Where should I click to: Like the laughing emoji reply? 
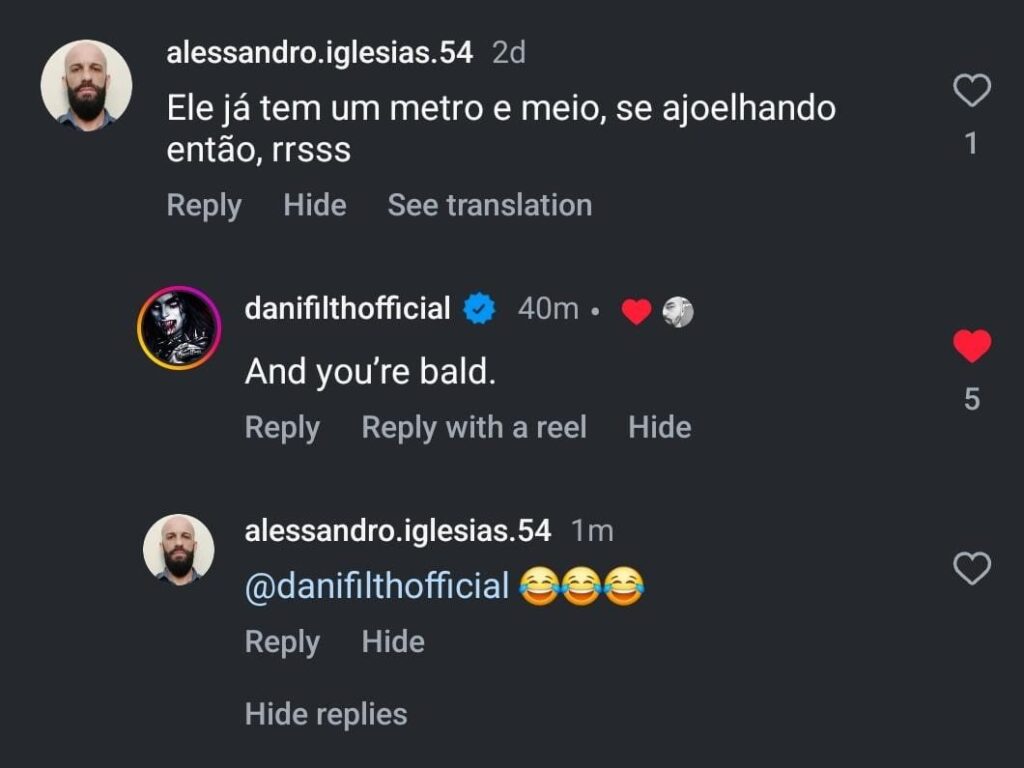[x=971, y=569]
